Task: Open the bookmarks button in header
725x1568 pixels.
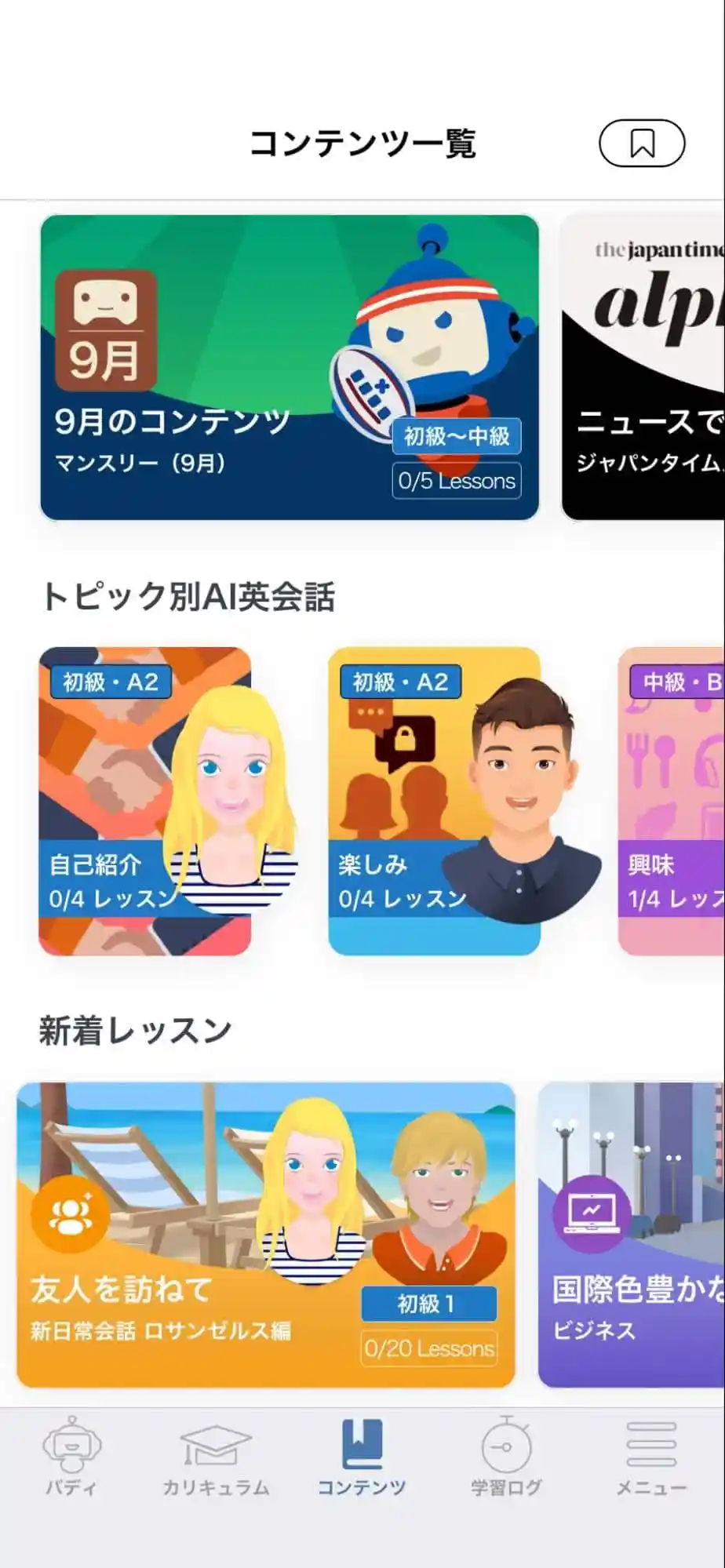Action: [x=642, y=143]
